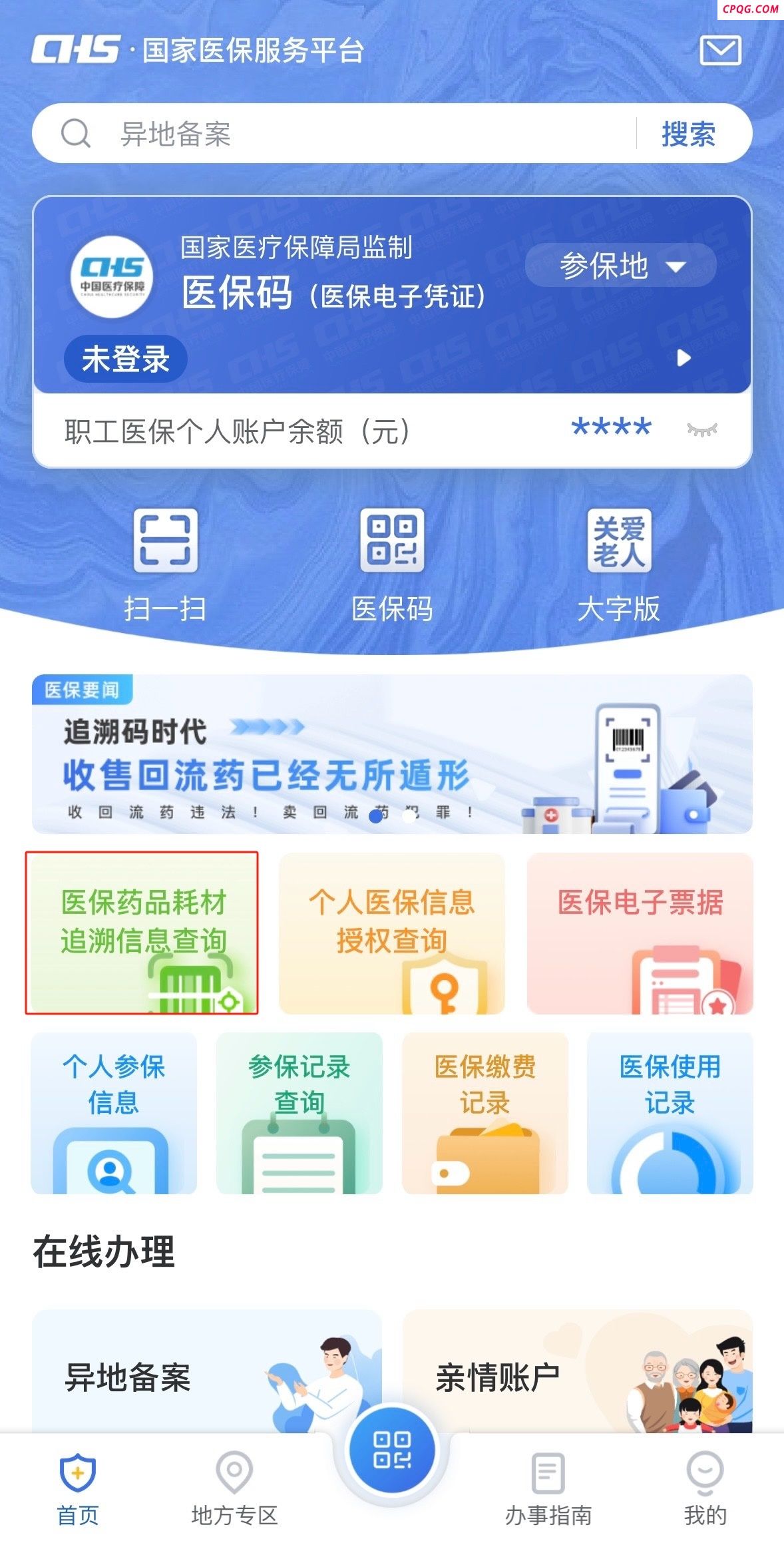Viewport: 784px width, 1557px height.
Task: Open the mail envelope icon
Action: click(720, 51)
